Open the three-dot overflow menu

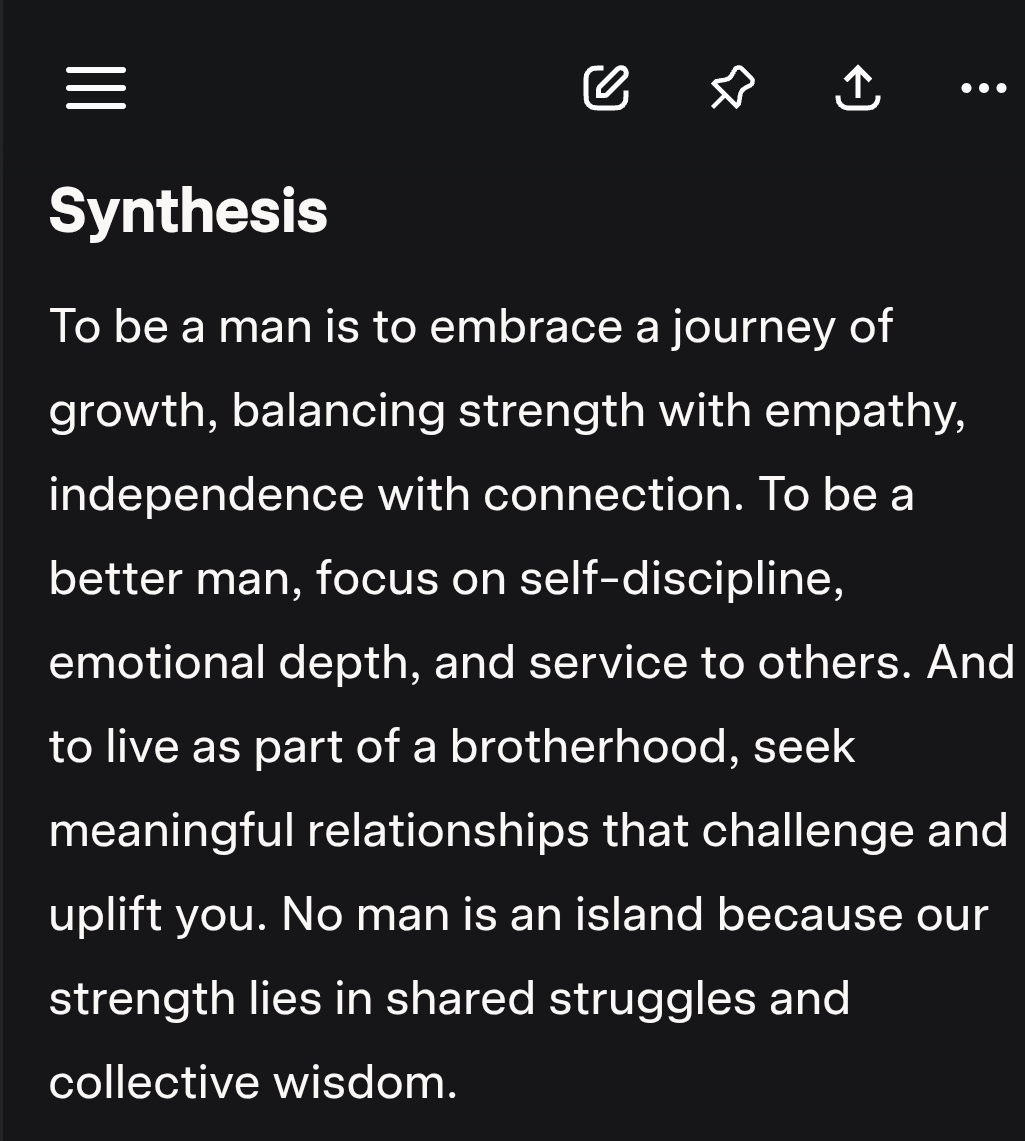tap(983, 89)
